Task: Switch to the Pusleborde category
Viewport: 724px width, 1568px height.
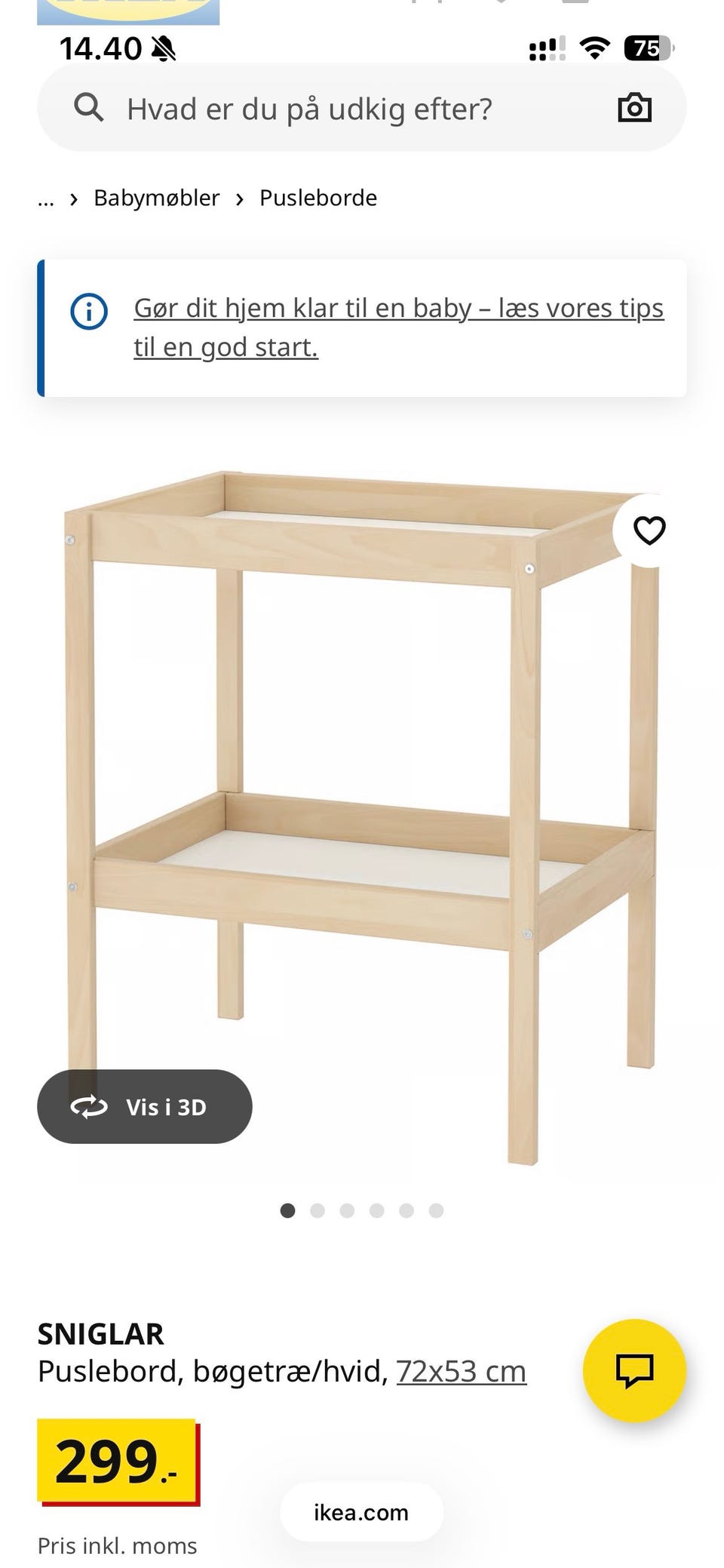Action: 318,198
